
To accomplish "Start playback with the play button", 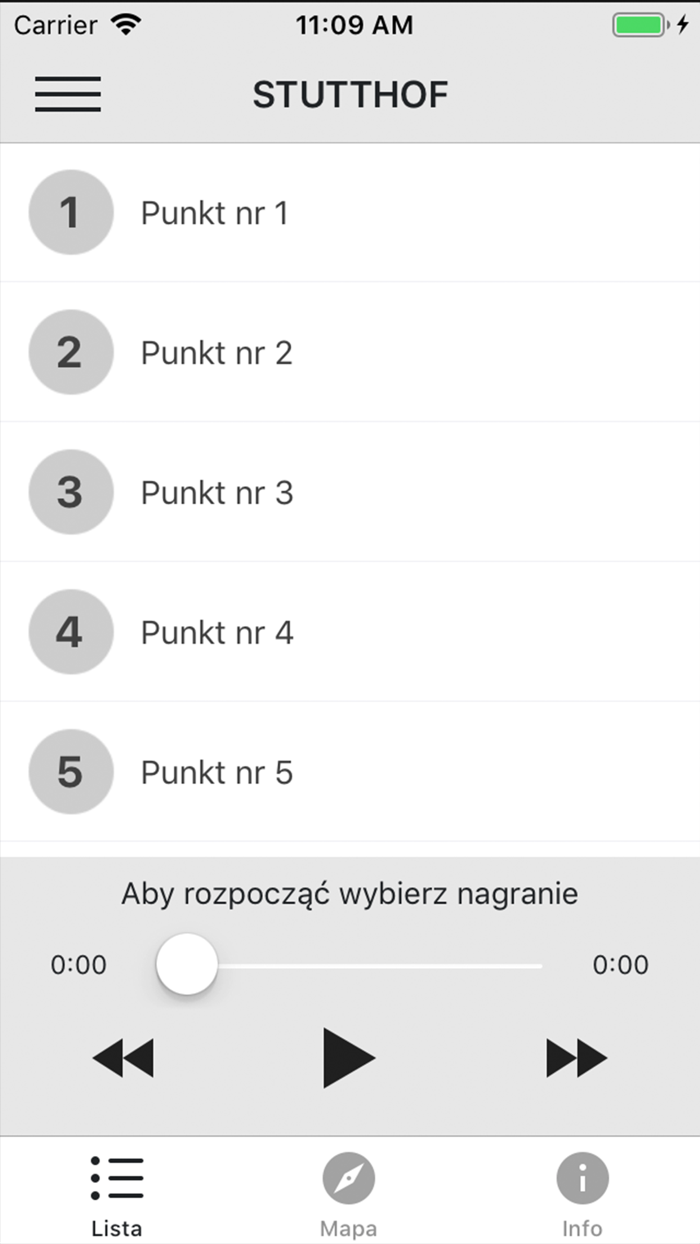I will (x=348, y=1057).
